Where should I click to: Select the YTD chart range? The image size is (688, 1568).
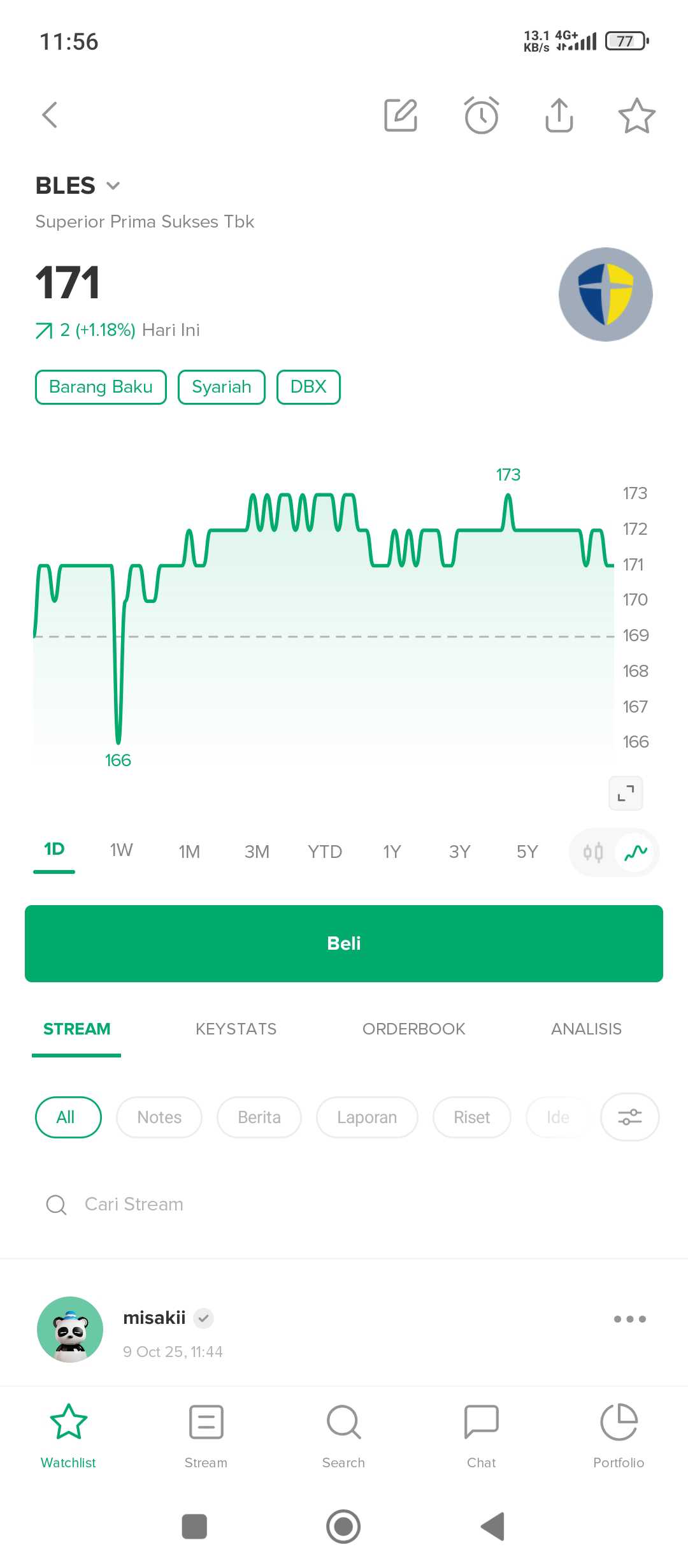point(325,852)
